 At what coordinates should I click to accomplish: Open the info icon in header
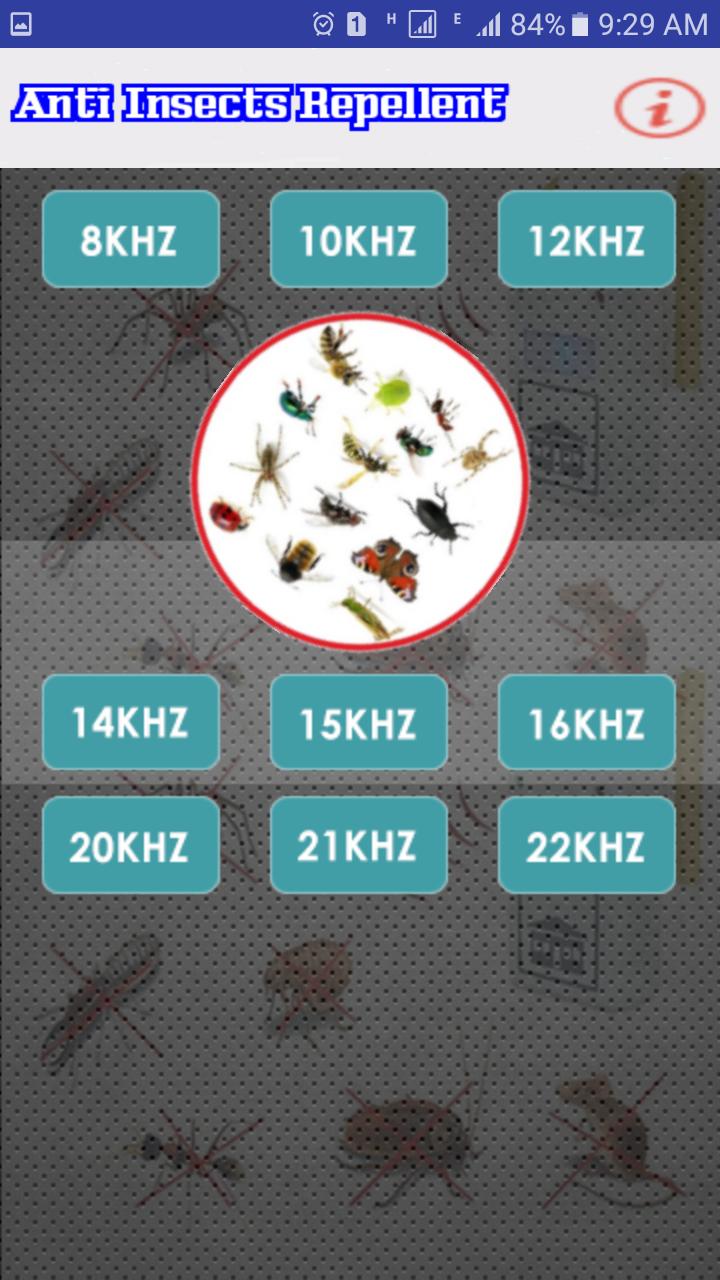[659, 107]
